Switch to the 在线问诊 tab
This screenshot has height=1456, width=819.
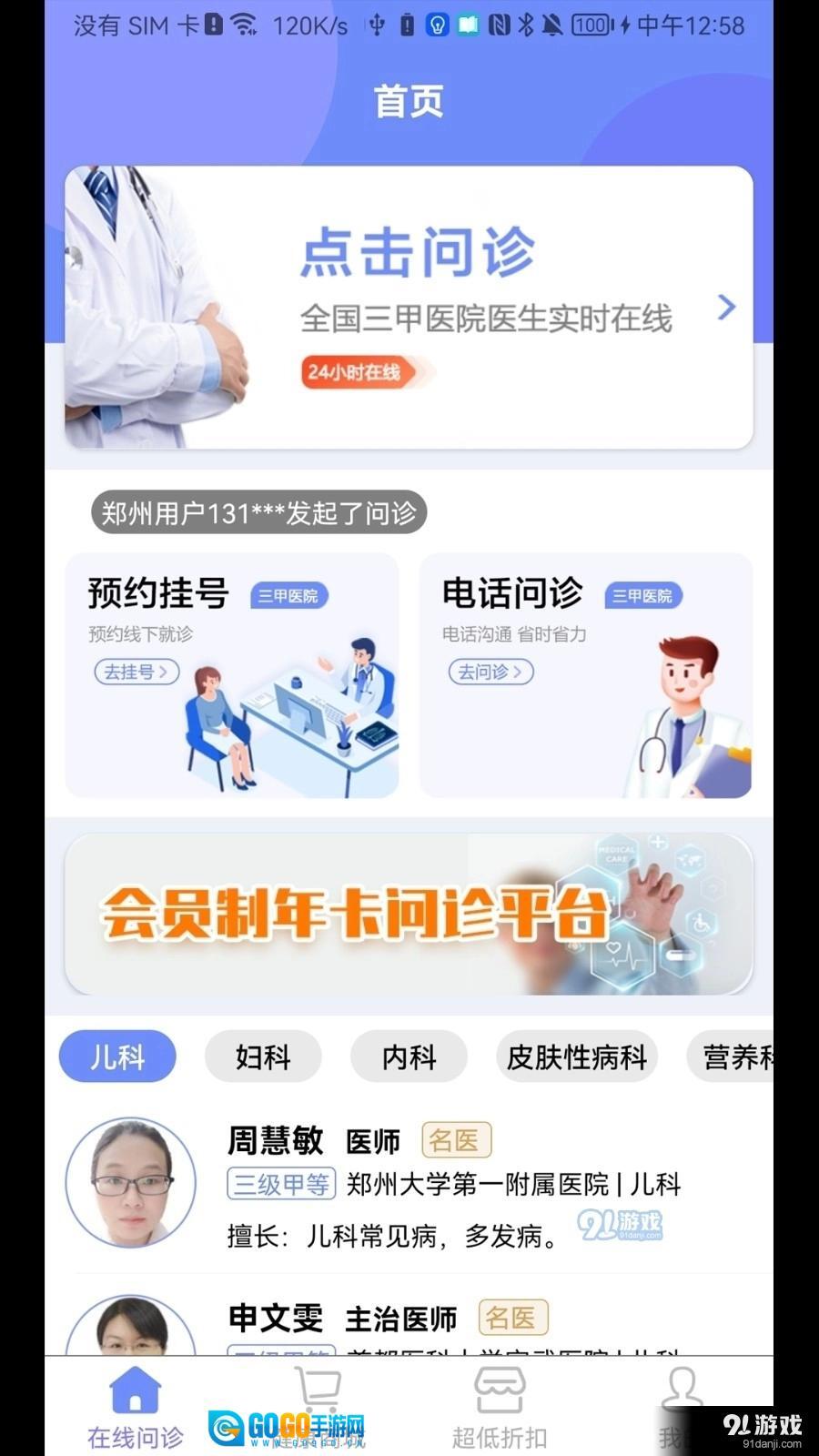136,1406
